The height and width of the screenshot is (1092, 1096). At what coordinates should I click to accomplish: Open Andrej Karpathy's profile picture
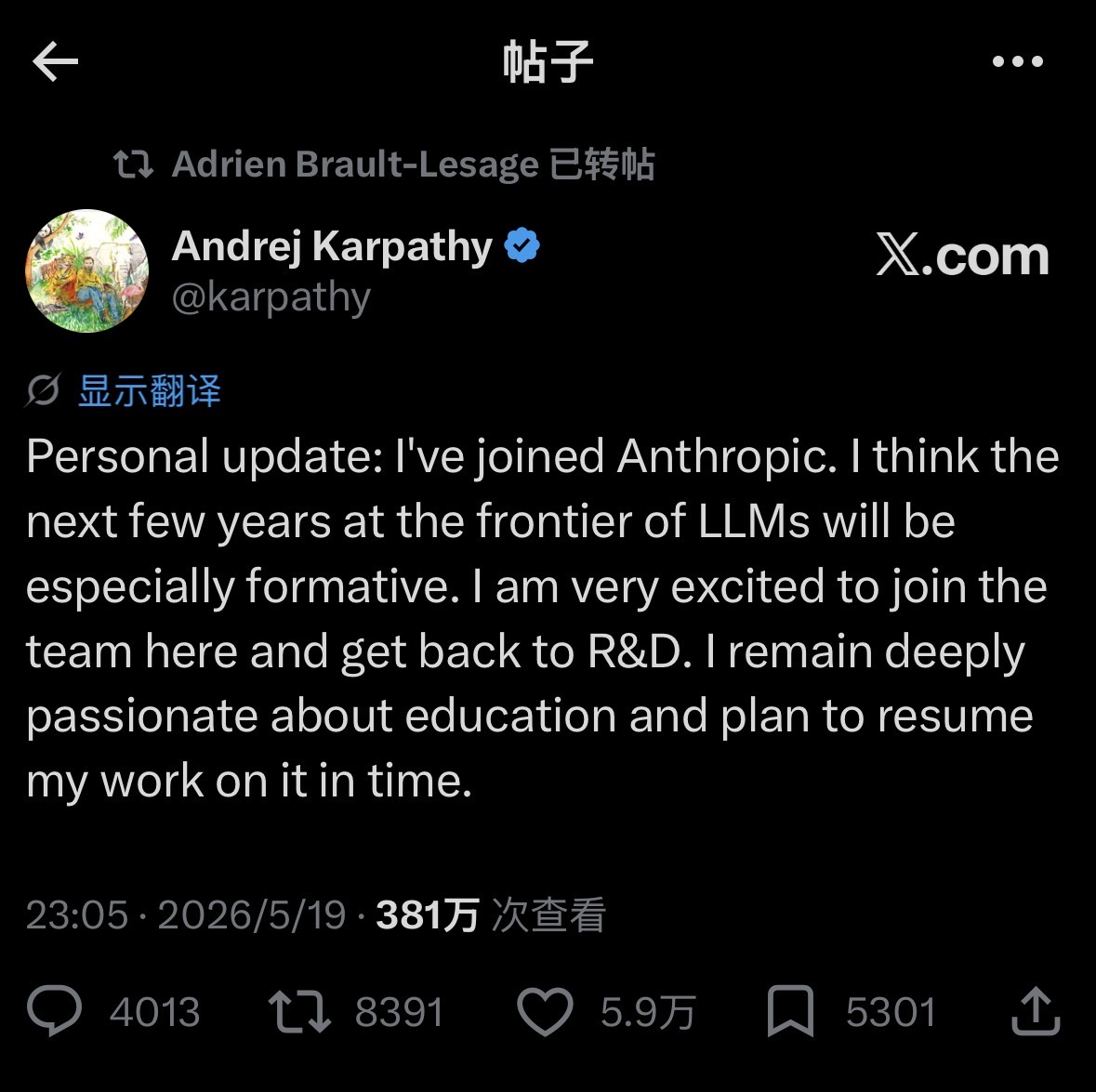[x=86, y=270]
